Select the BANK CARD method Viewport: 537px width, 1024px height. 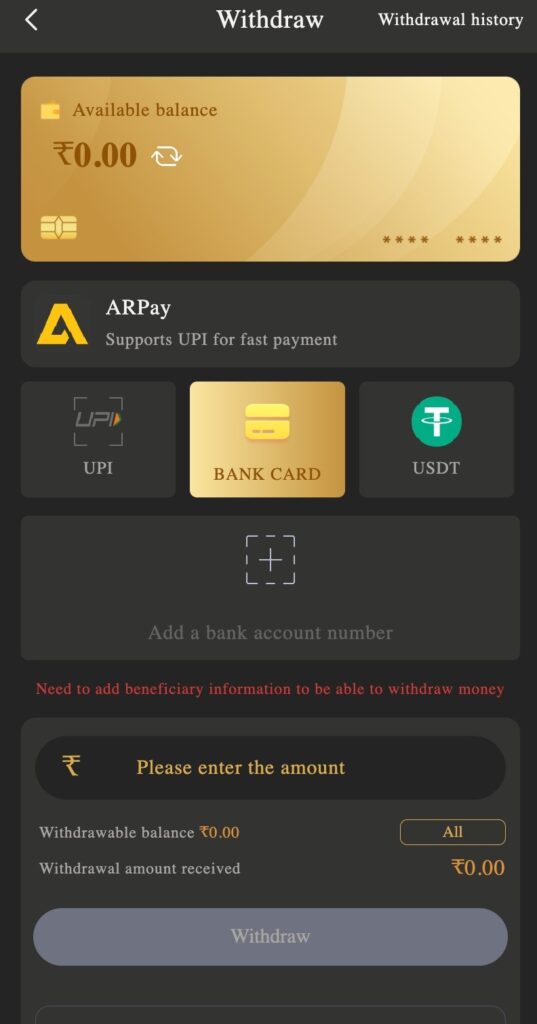coord(267,440)
